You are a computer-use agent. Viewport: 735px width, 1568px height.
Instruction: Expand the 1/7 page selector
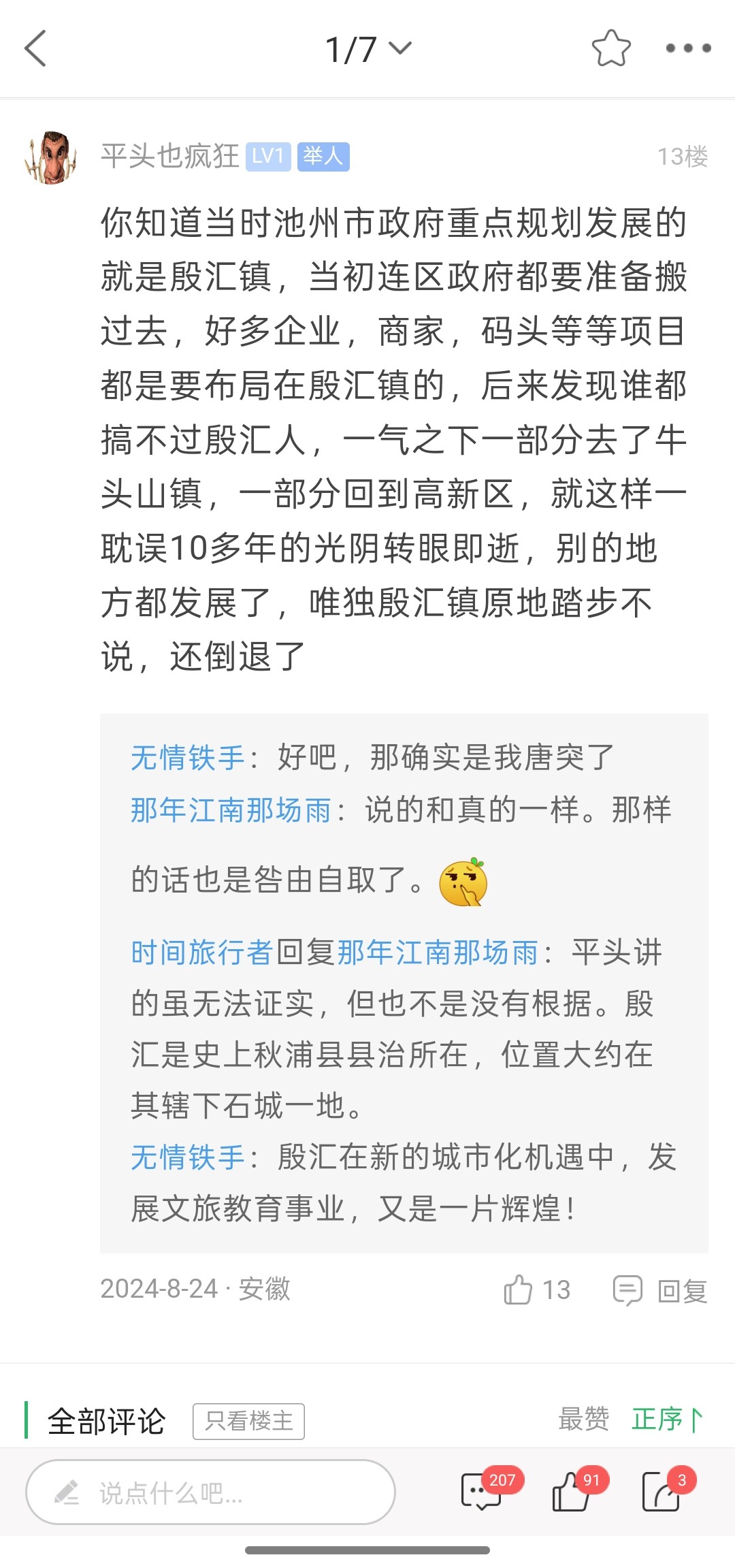click(x=368, y=49)
